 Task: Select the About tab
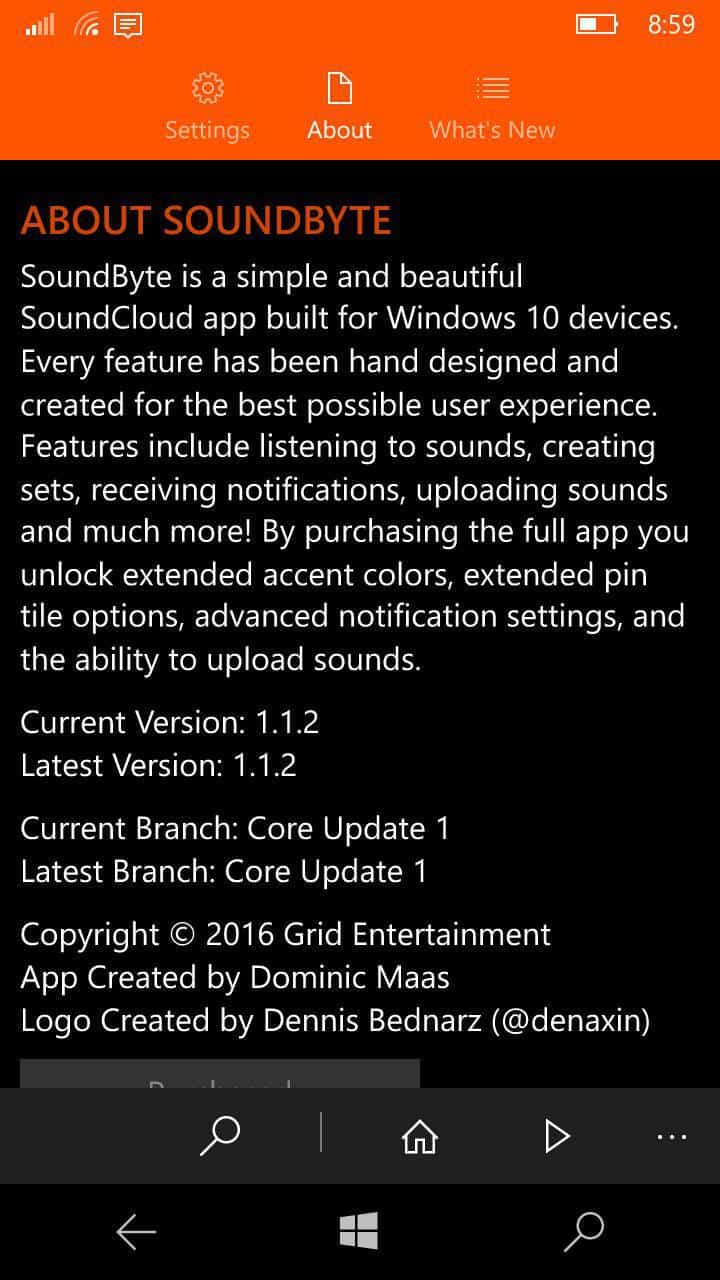tap(340, 108)
